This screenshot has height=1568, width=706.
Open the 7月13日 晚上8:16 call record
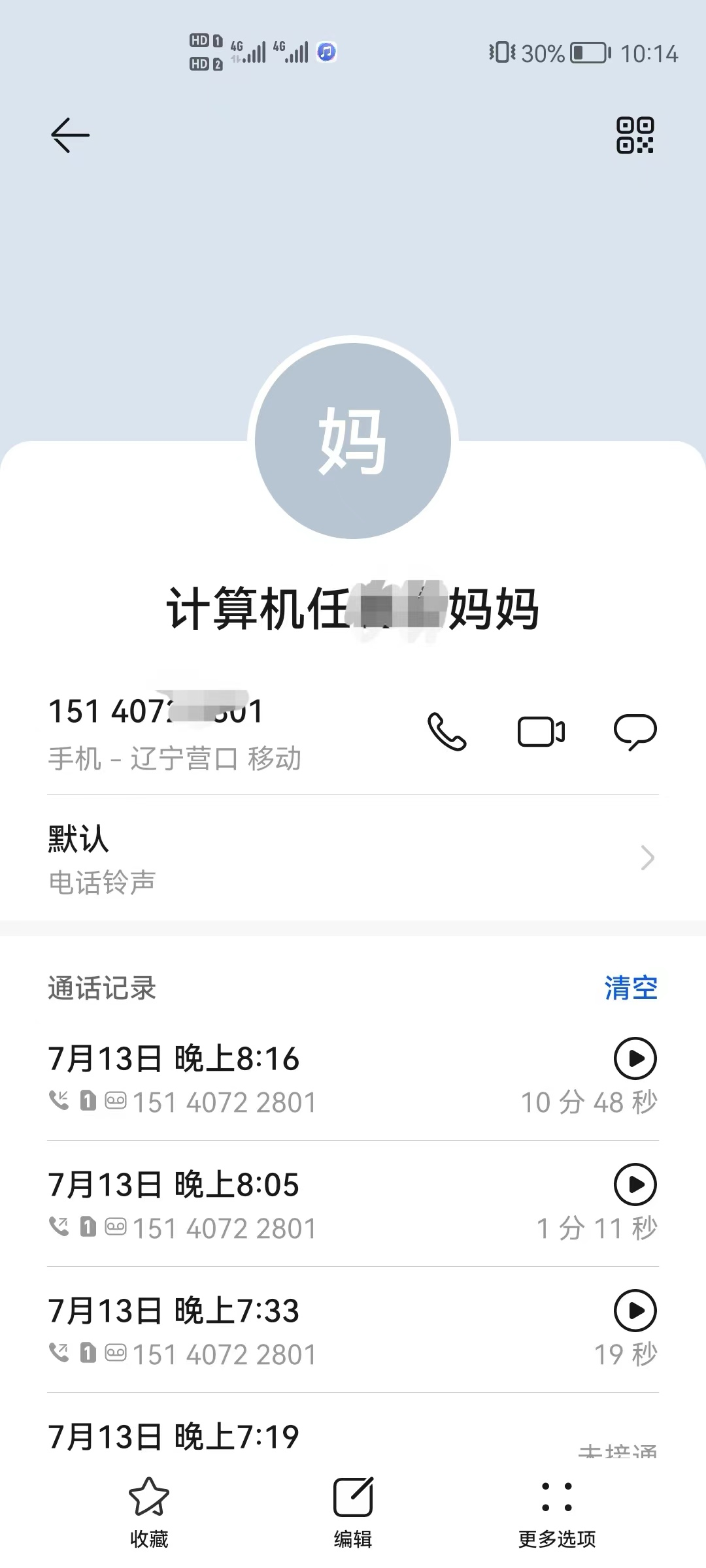353,1078
